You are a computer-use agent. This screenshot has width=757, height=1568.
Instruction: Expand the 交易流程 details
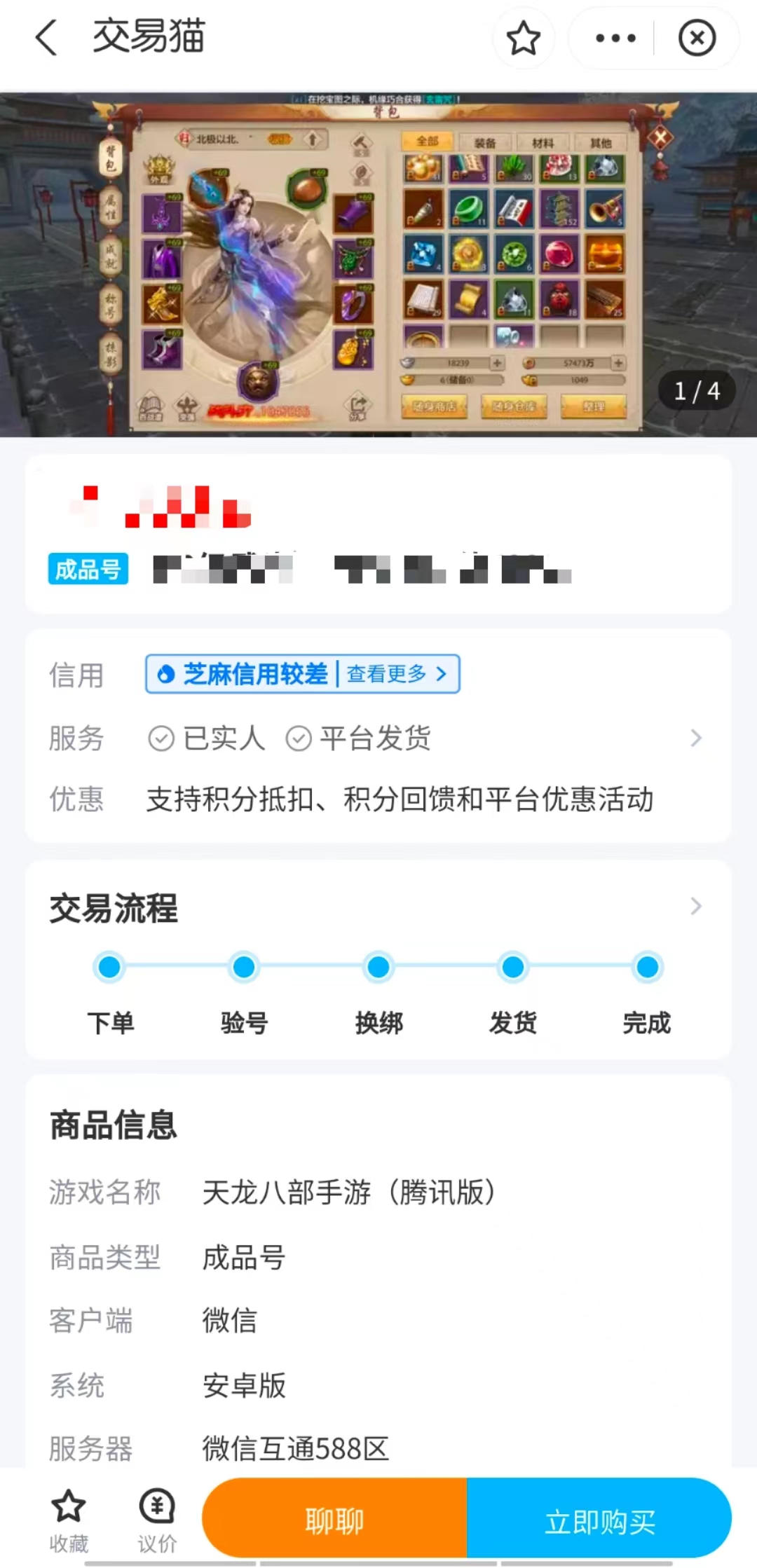[695, 907]
